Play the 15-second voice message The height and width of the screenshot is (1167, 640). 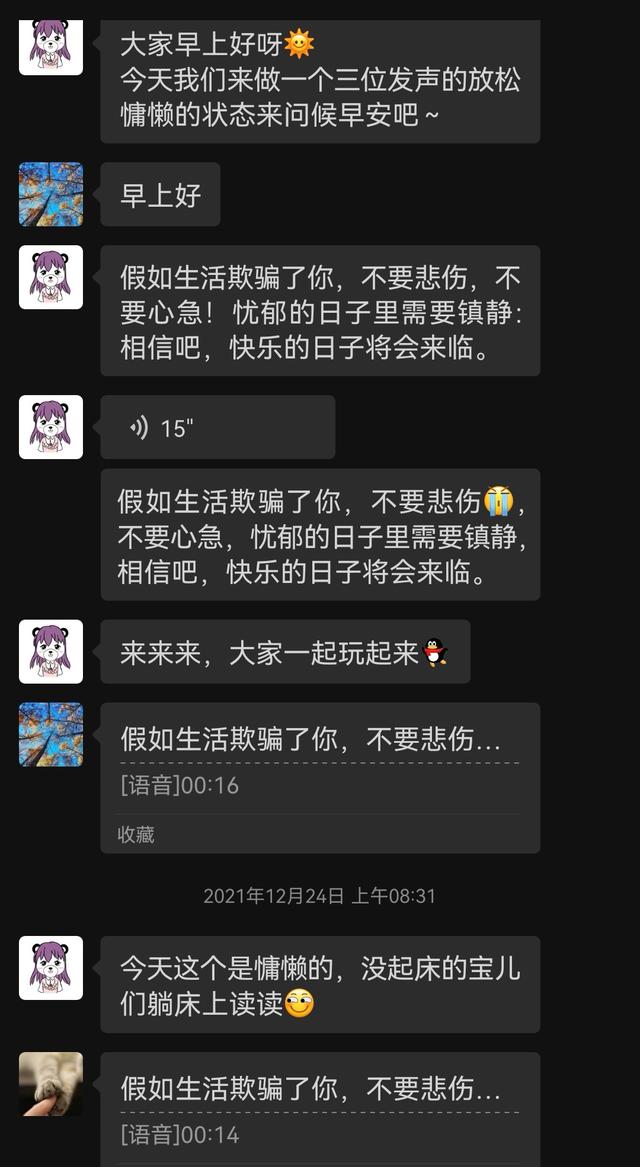click(x=217, y=428)
